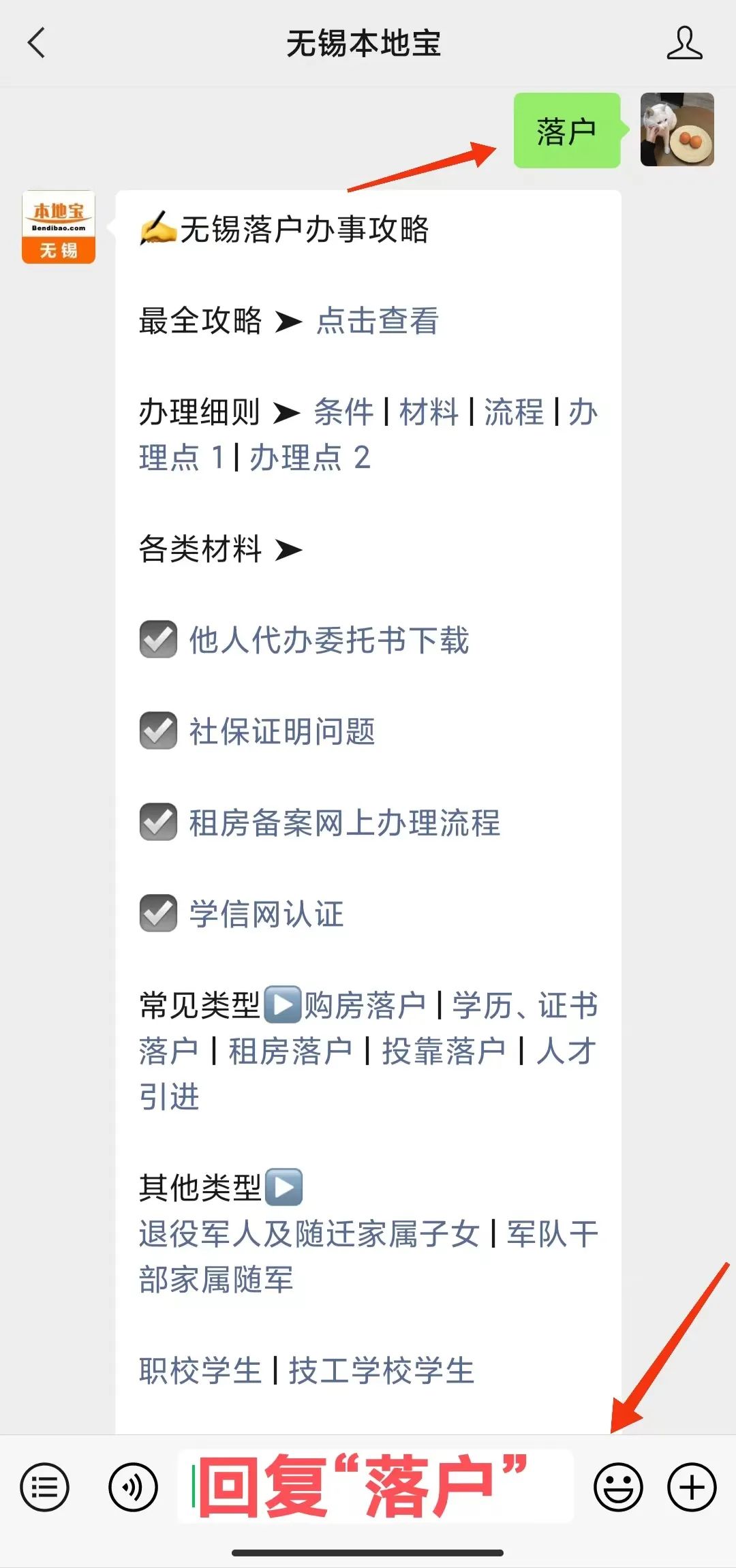Open the contact profile icon top right
The height and width of the screenshot is (1568, 736).
[686, 42]
